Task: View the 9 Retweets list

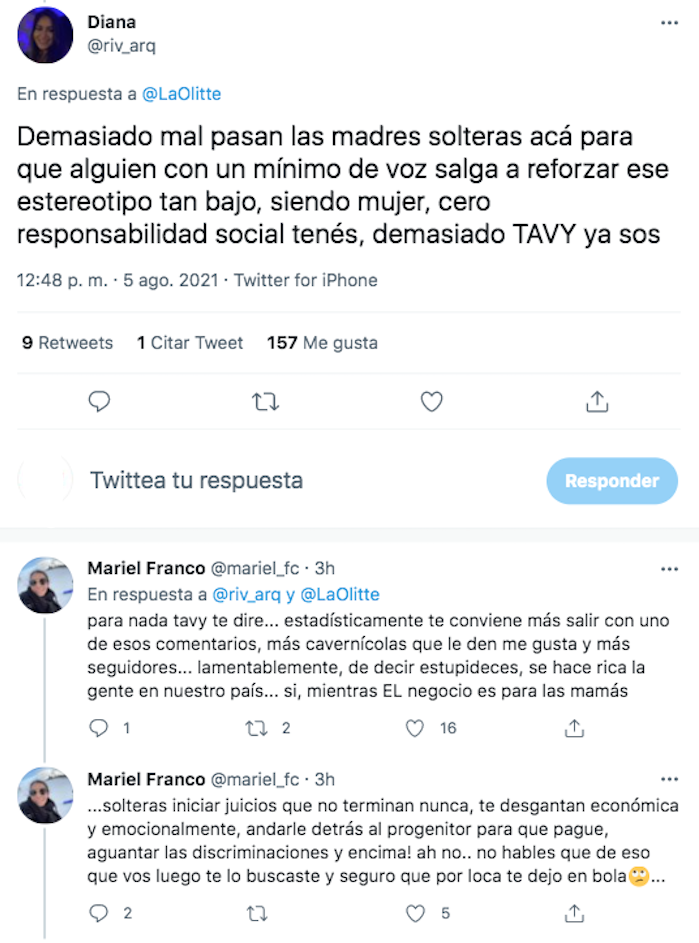Action: point(67,343)
